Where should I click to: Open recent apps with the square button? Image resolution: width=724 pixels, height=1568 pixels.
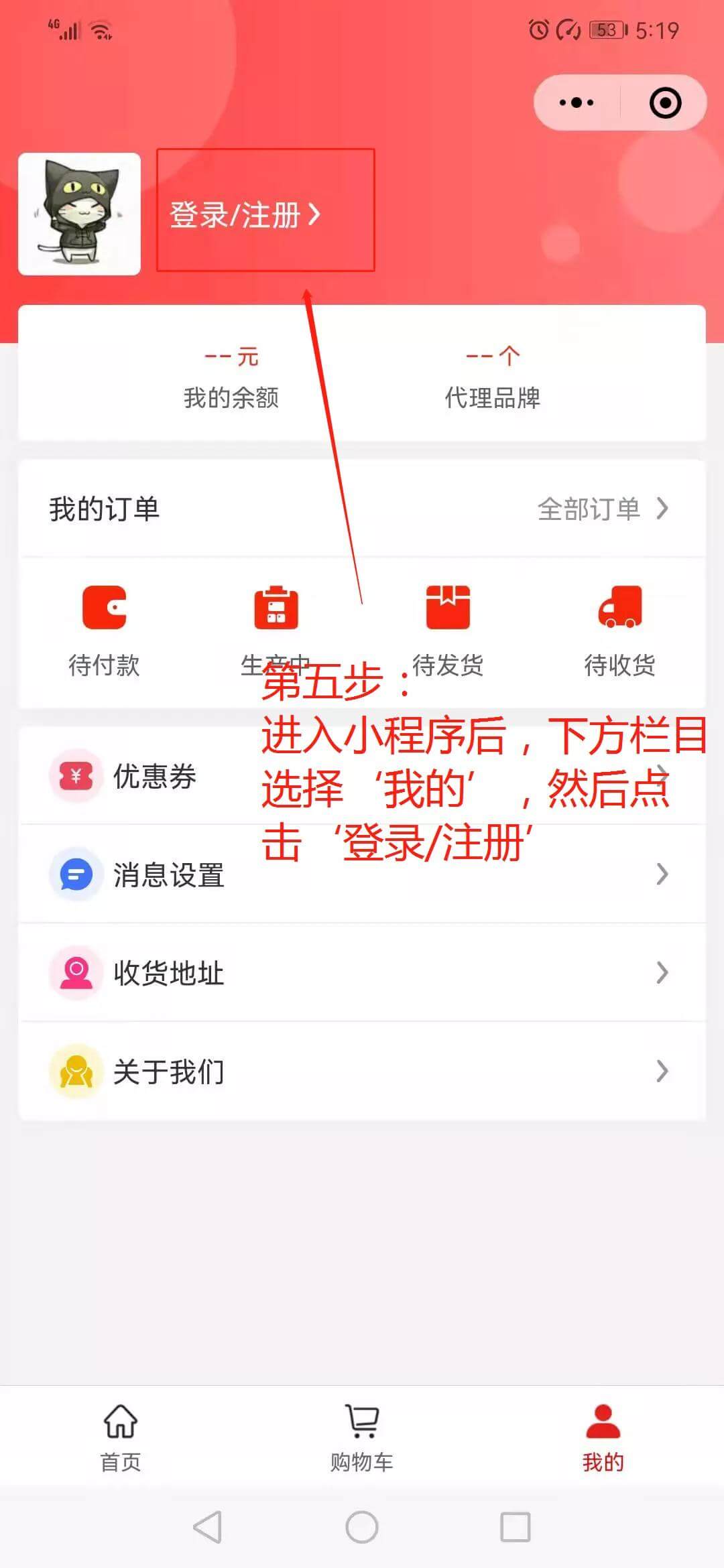[x=516, y=1527]
